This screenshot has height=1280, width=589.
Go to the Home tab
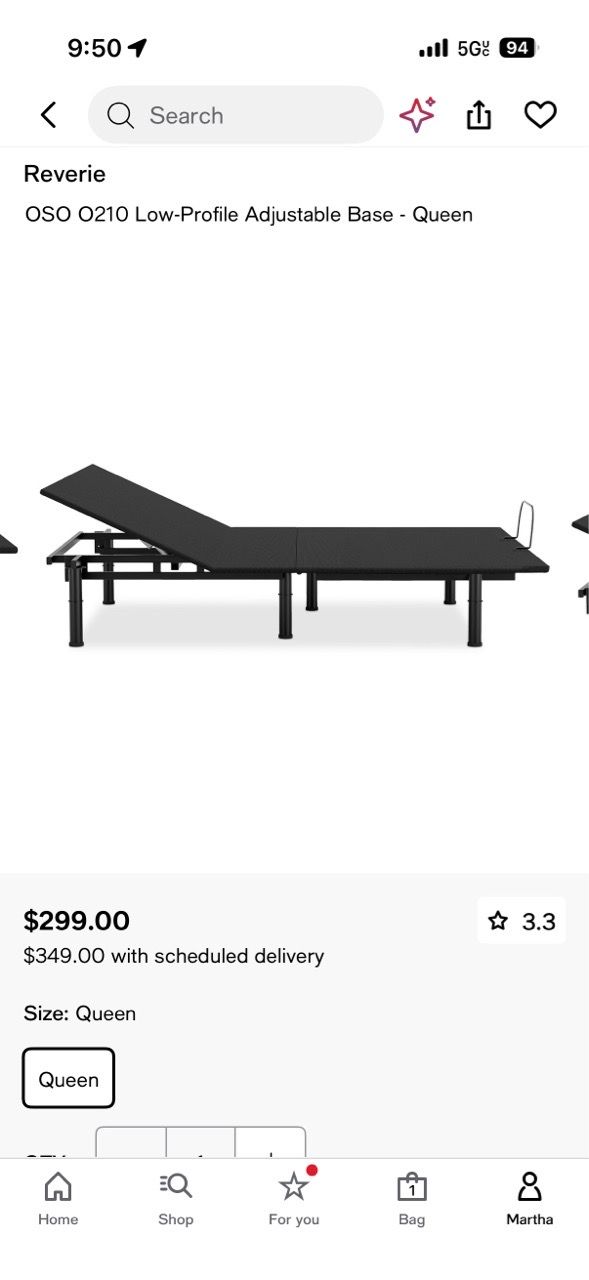coord(58,1199)
